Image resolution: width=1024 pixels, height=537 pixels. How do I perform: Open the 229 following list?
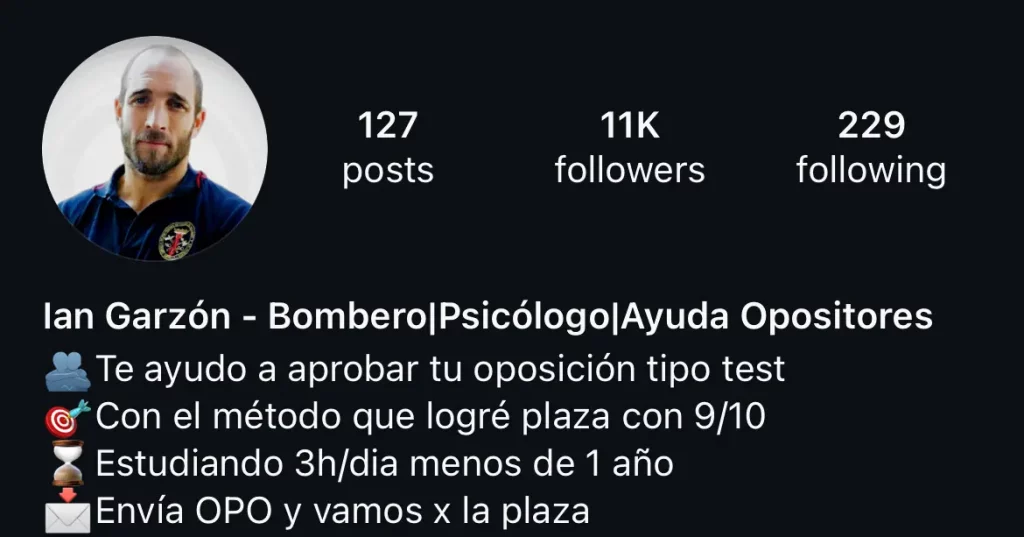(870, 149)
